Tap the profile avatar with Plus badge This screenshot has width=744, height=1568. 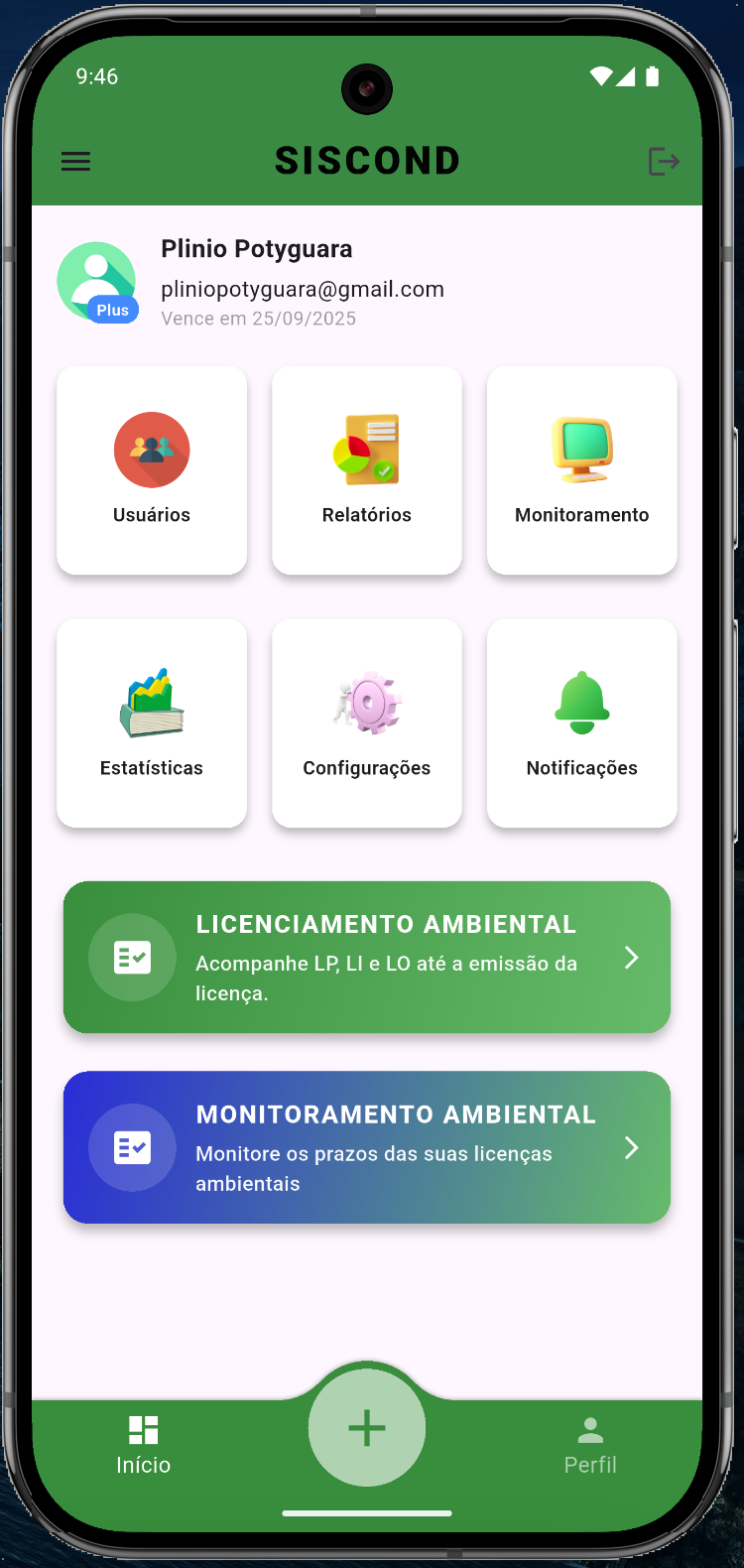96,282
